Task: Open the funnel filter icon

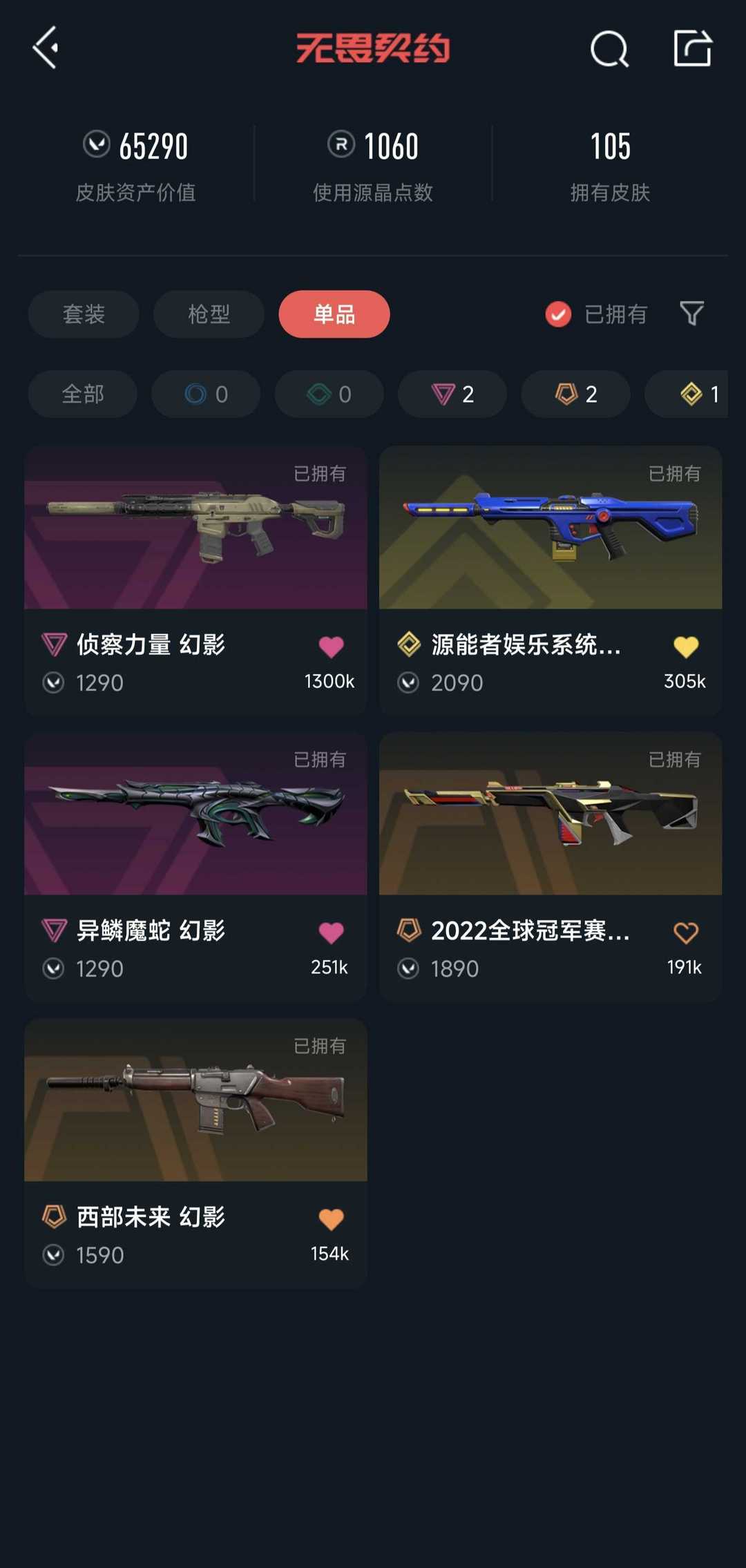Action: click(x=691, y=314)
